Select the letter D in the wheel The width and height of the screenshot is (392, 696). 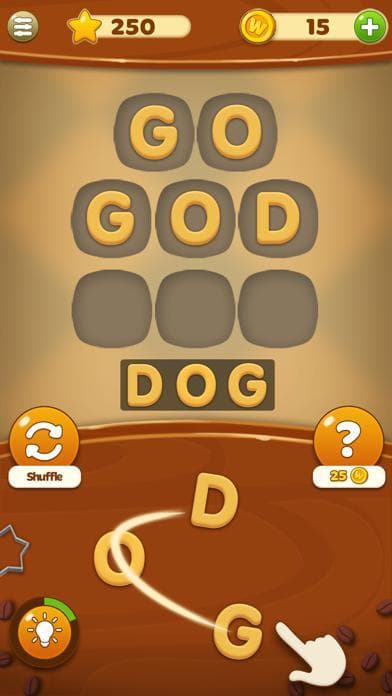pyautogui.click(x=214, y=500)
